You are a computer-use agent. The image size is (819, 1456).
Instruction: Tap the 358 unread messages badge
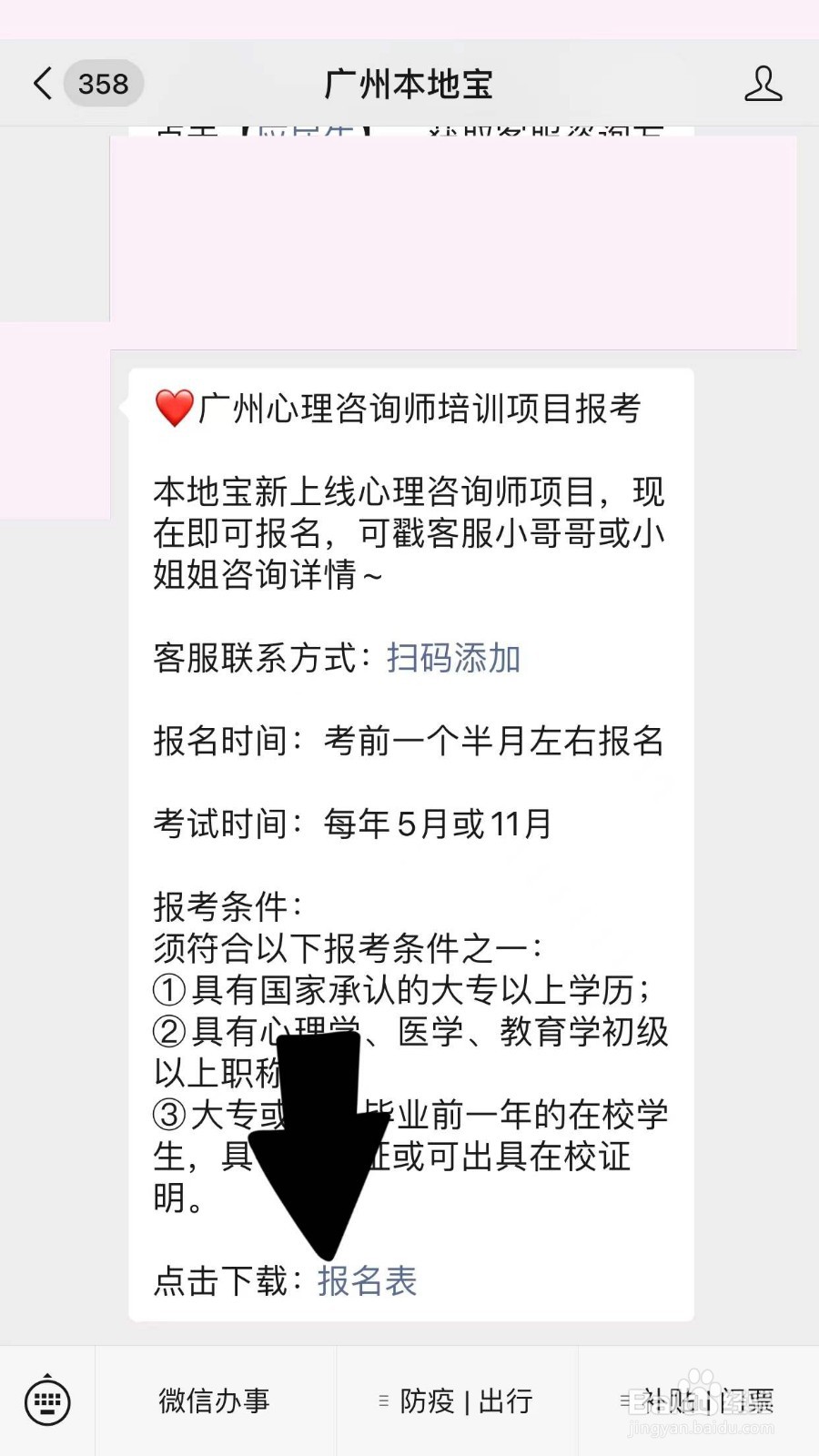coord(103,83)
